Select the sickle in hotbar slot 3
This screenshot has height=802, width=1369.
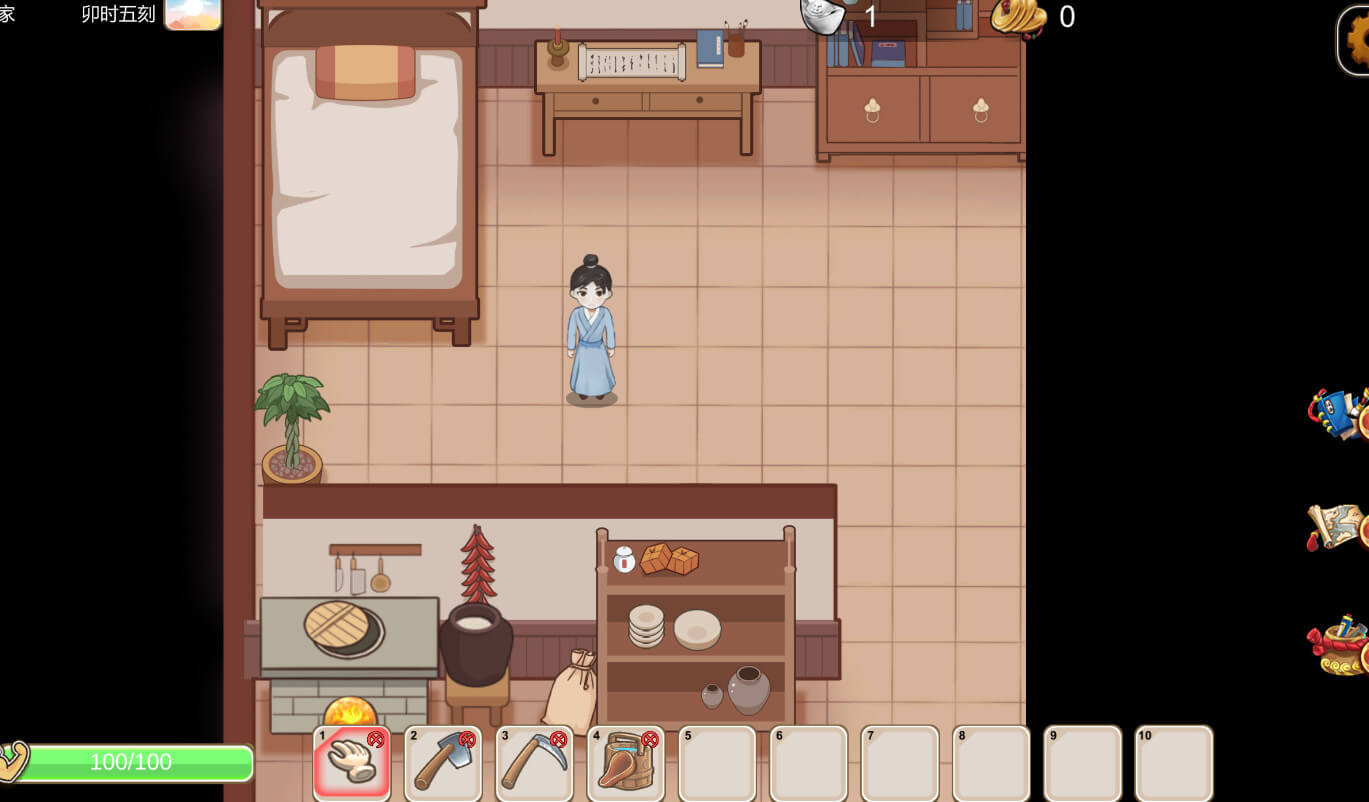pos(534,763)
